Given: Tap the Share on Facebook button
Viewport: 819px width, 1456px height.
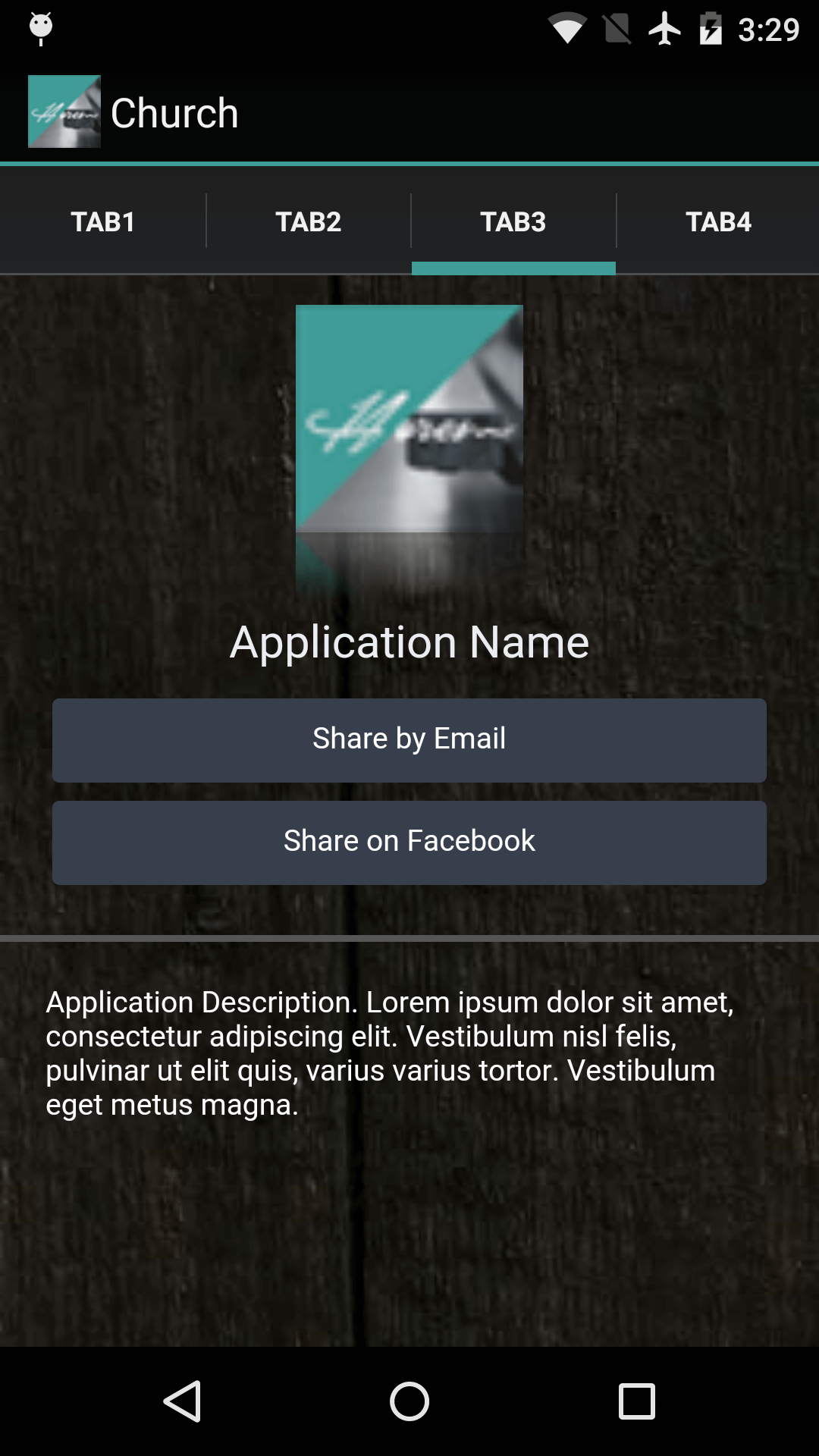Looking at the screenshot, I should [x=409, y=843].
